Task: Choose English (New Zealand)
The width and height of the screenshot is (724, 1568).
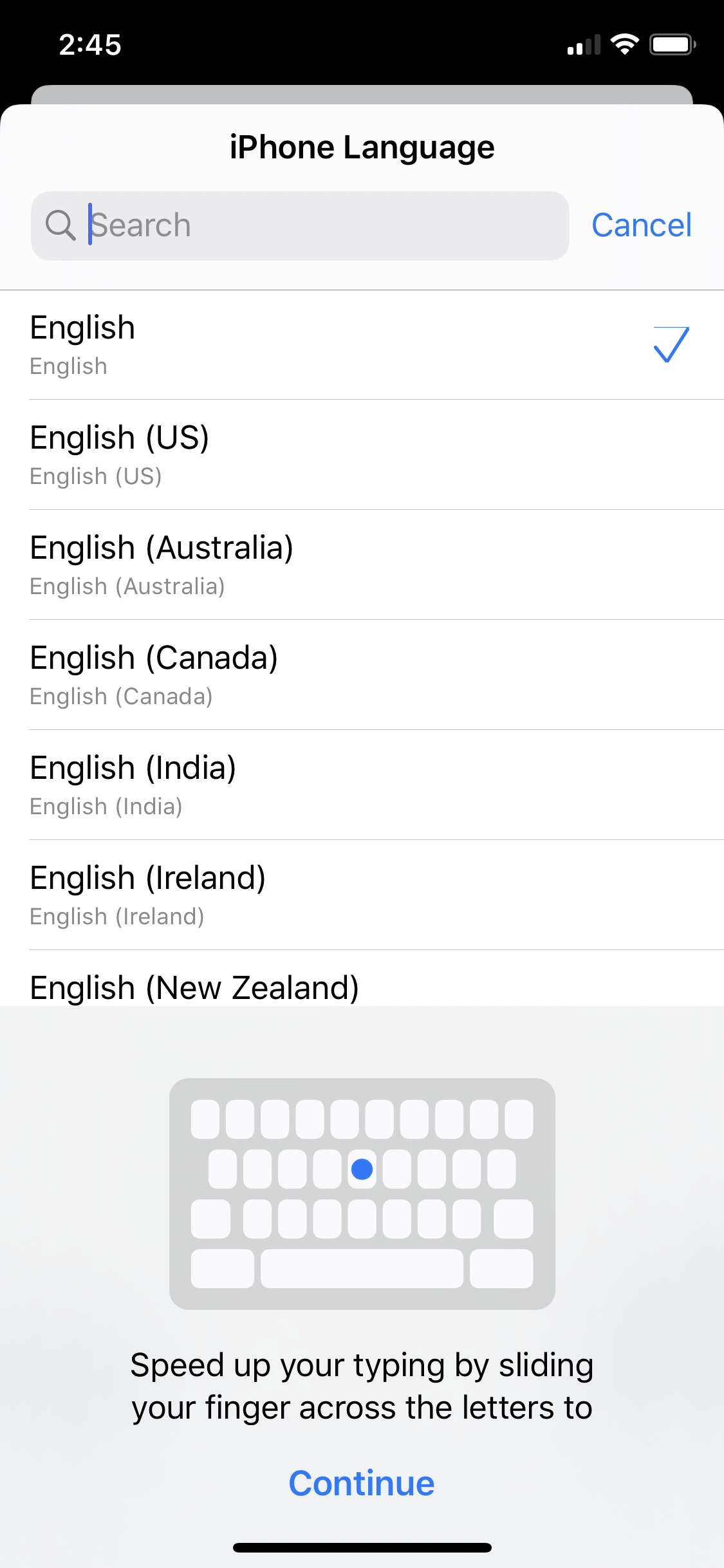Action: click(x=362, y=978)
